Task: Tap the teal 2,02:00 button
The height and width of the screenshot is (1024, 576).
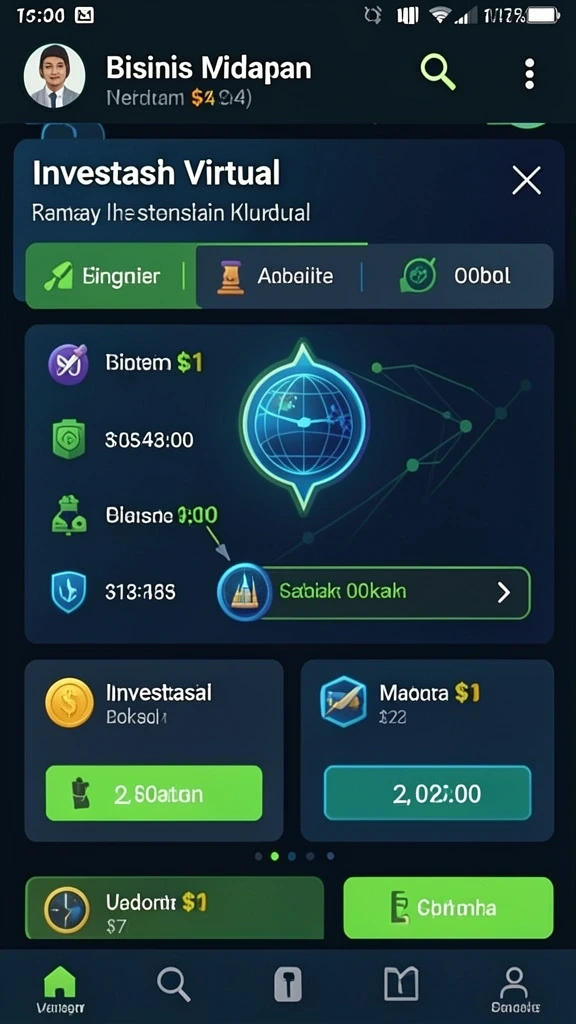Action: click(x=428, y=793)
